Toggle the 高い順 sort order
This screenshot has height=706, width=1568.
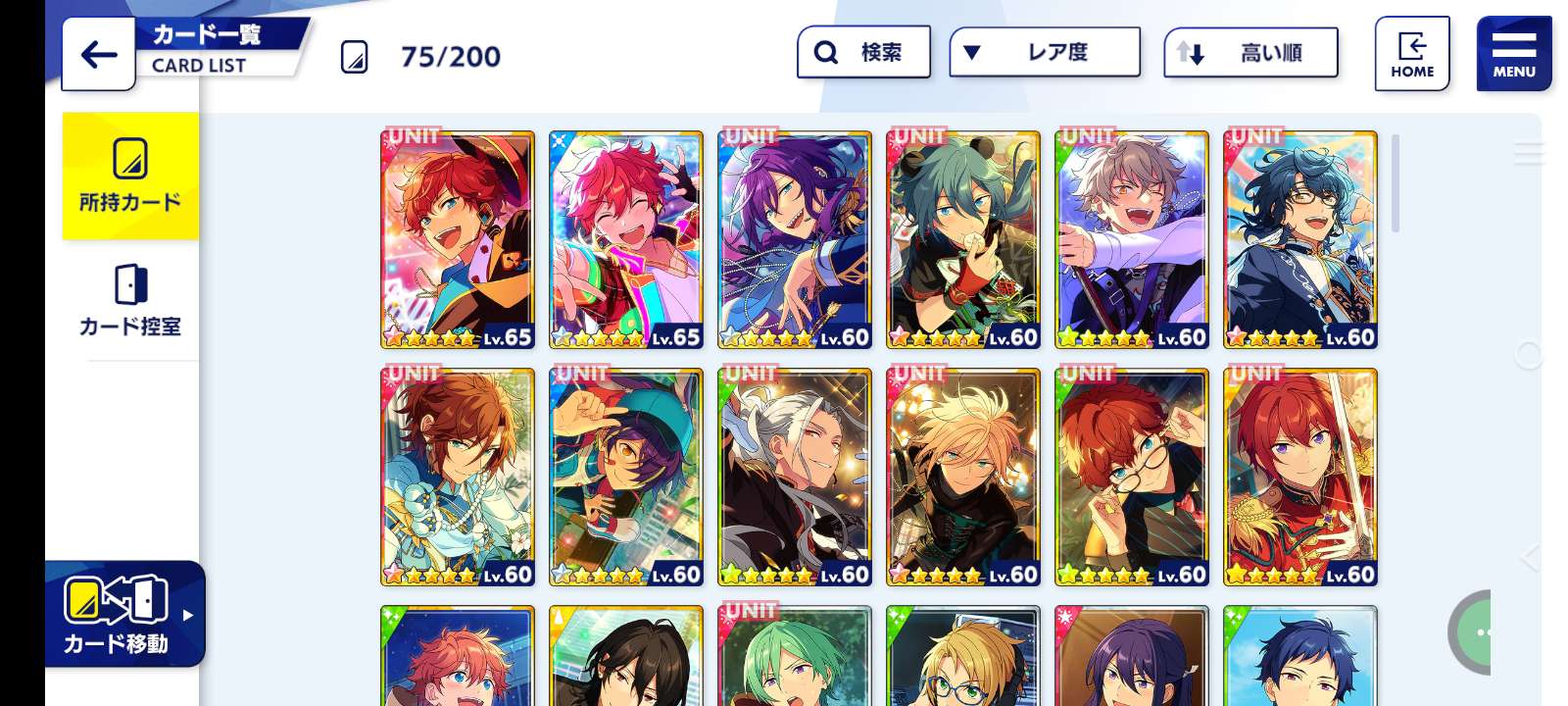click(x=1250, y=53)
